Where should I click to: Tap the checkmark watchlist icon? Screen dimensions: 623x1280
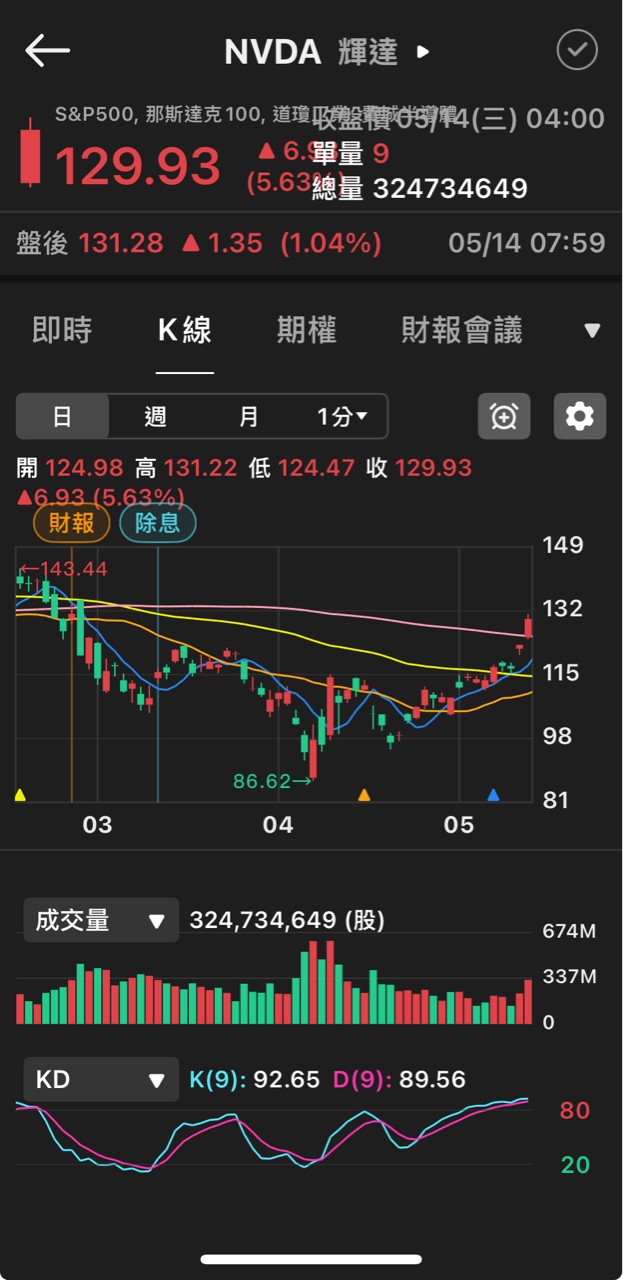point(577,50)
